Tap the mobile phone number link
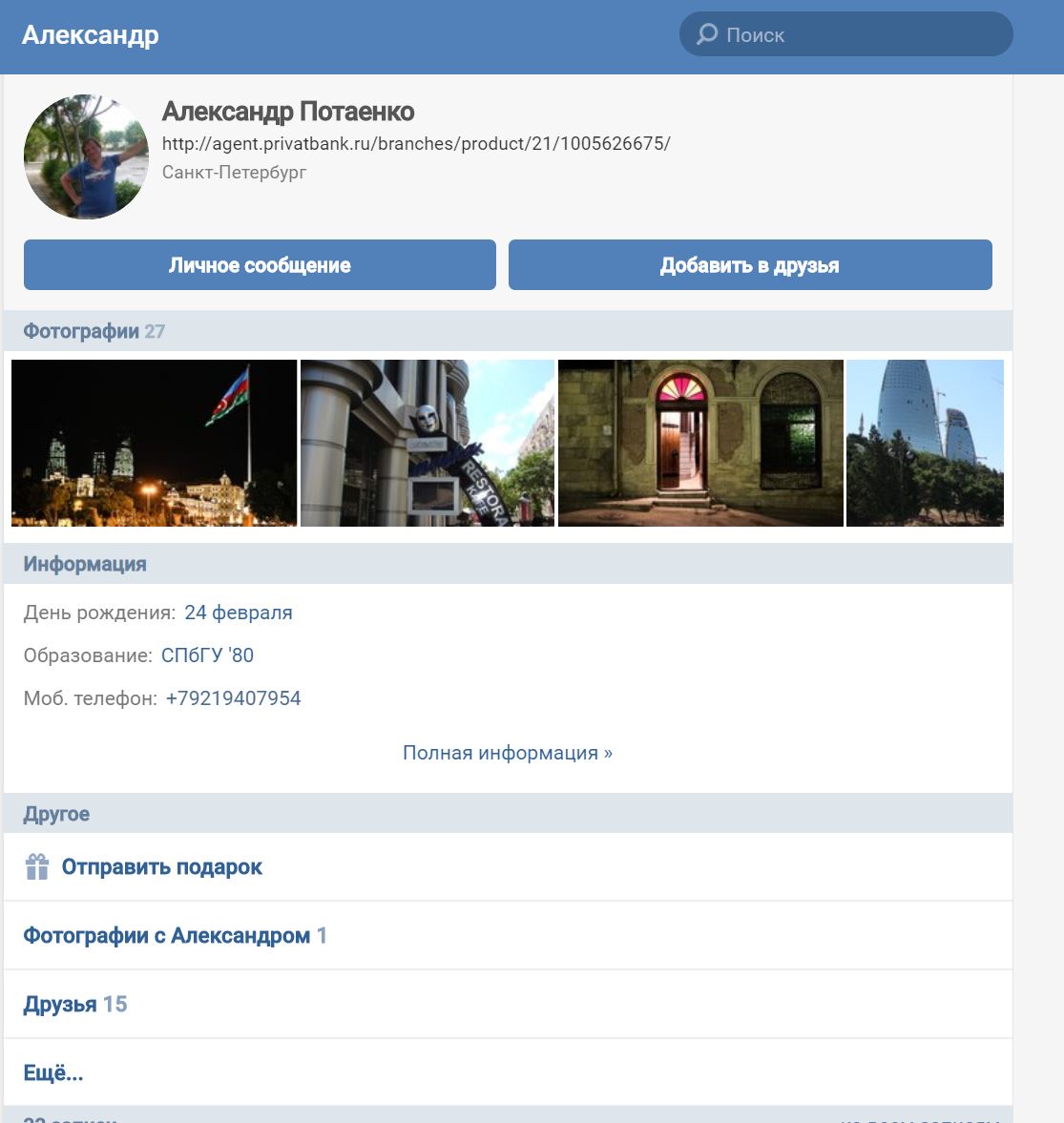 [x=233, y=698]
